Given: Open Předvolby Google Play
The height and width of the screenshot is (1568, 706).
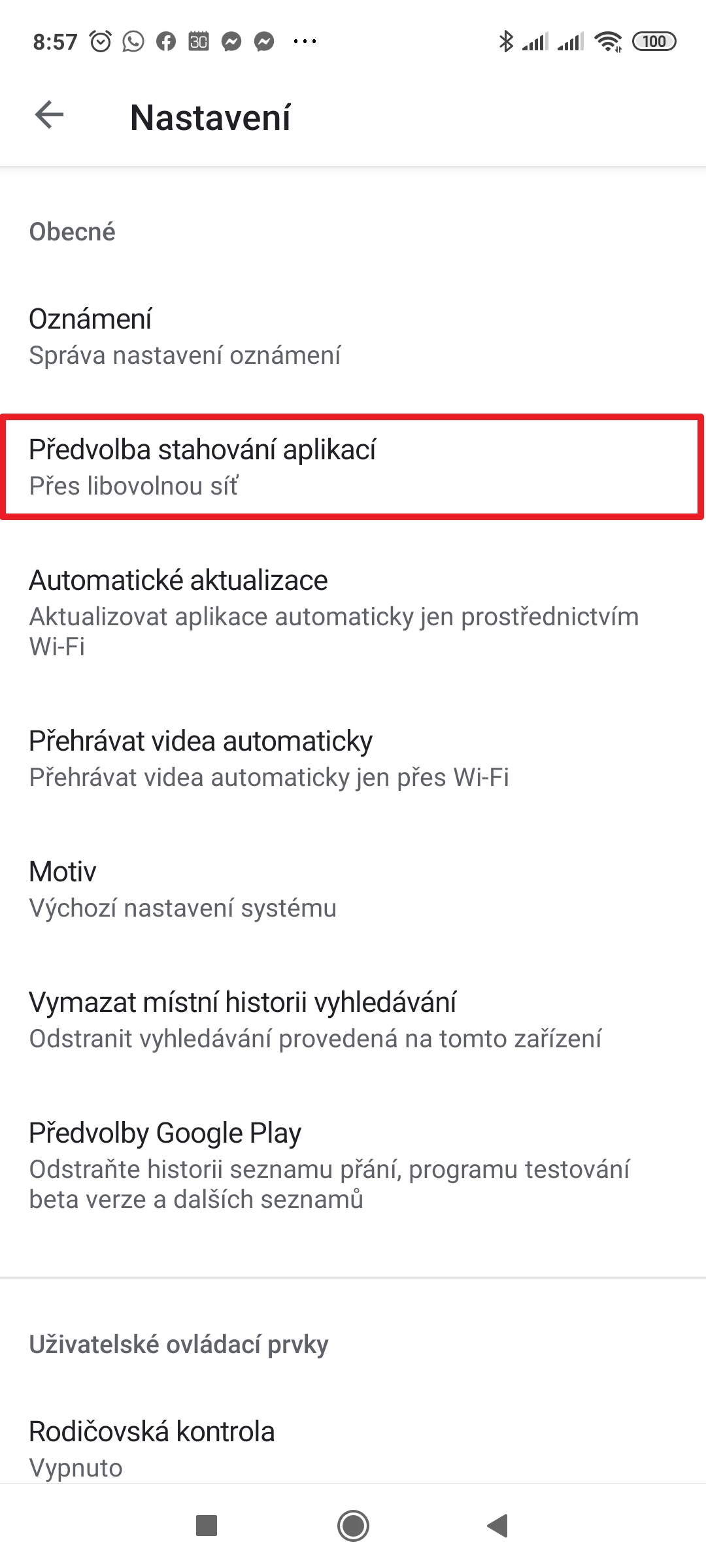Looking at the screenshot, I should pyautogui.click(x=353, y=1165).
